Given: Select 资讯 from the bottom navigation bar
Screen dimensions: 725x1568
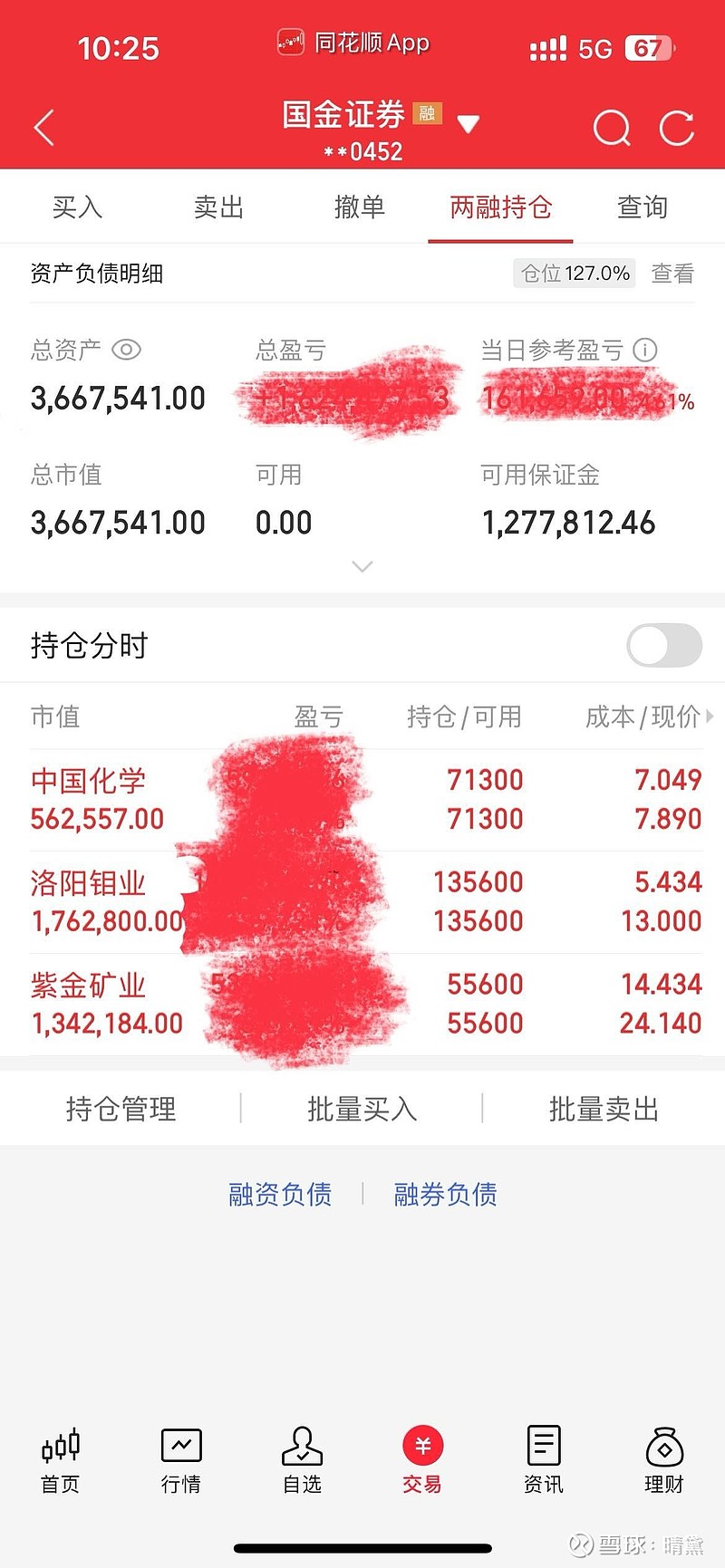Looking at the screenshot, I should [x=543, y=1458].
